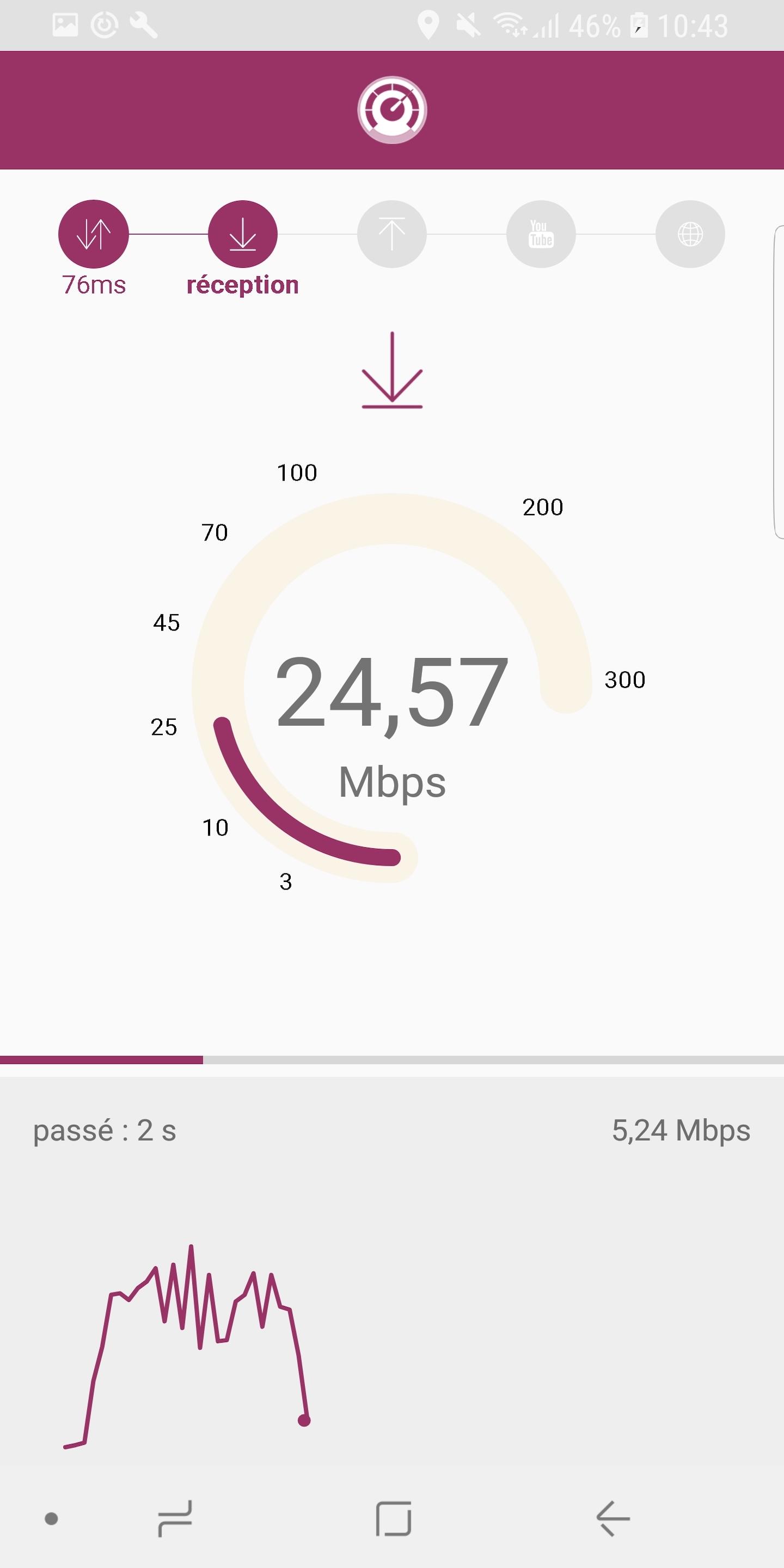Select the réception download step
The height and width of the screenshot is (1568, 784).
coord(242,234)
